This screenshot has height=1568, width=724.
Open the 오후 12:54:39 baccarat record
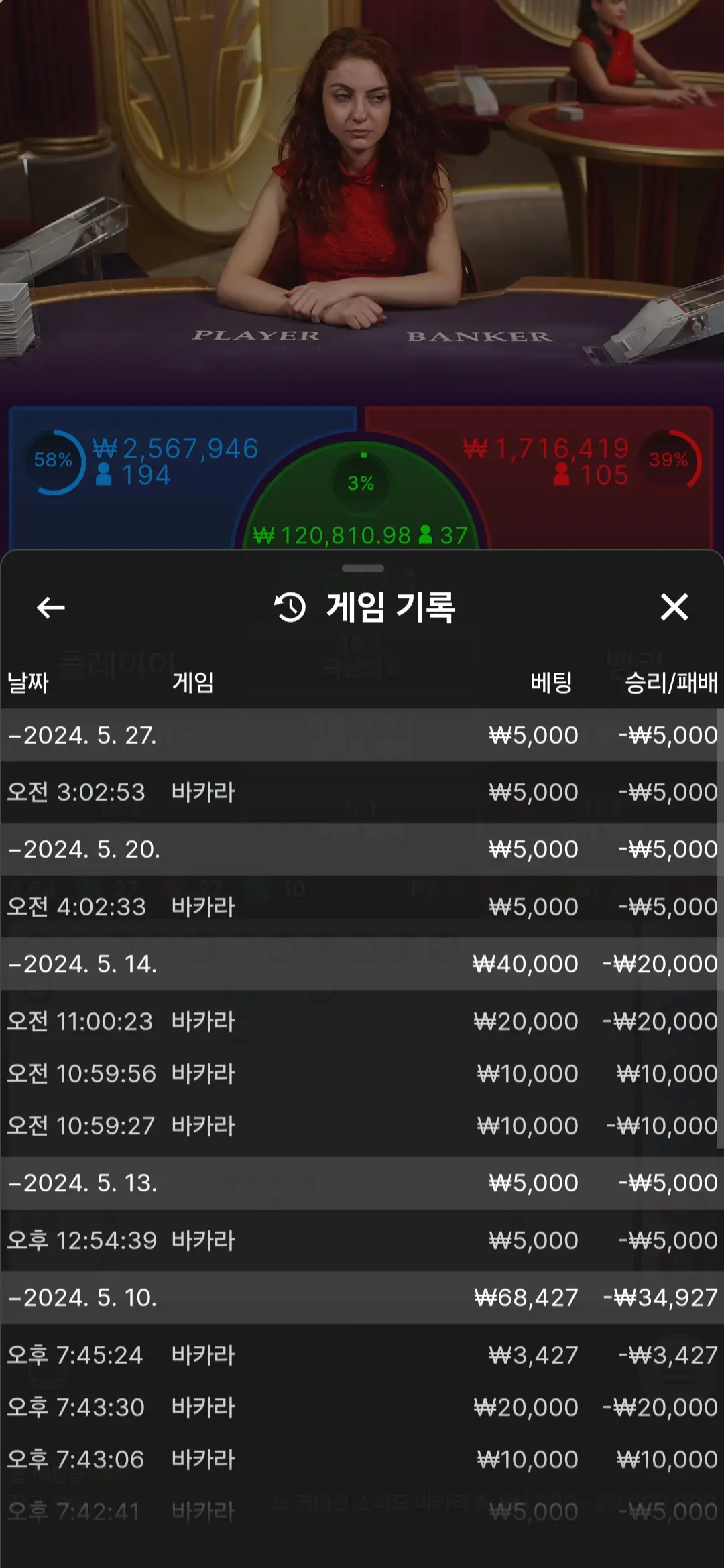click(x=361, y=1240)
